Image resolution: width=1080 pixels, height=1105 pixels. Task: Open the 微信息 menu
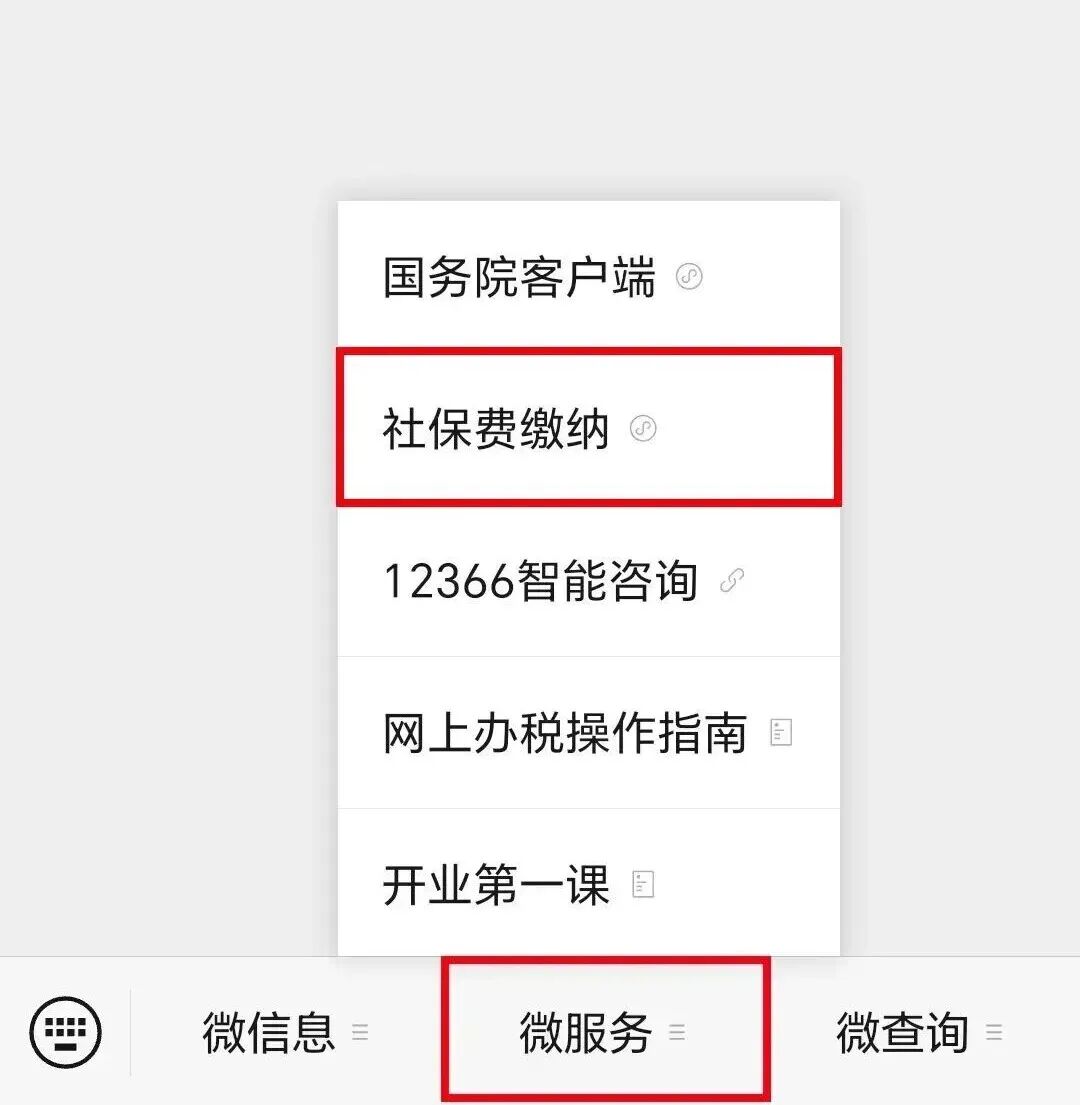[285, 1032]
